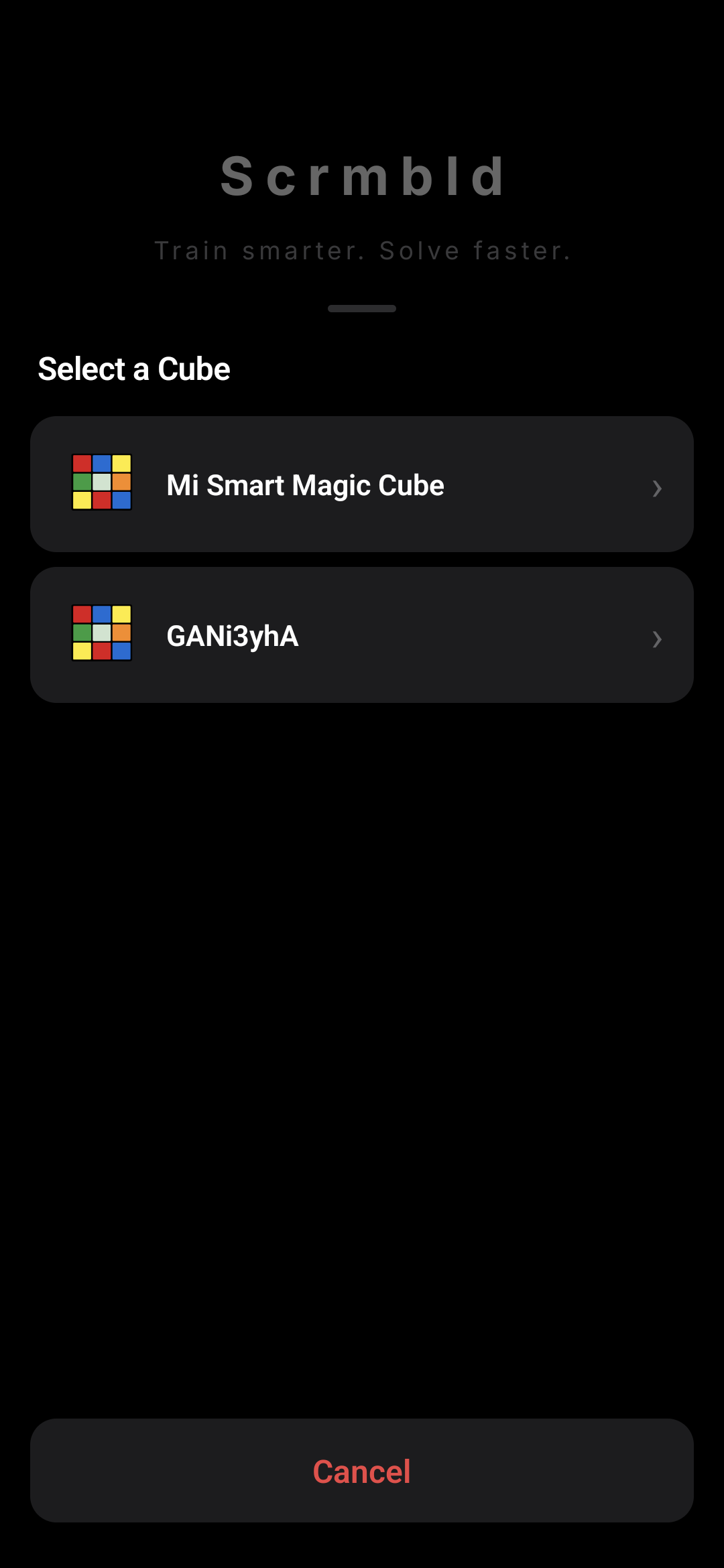Select the Mi Smart Magic Cube device

(362, 483)
